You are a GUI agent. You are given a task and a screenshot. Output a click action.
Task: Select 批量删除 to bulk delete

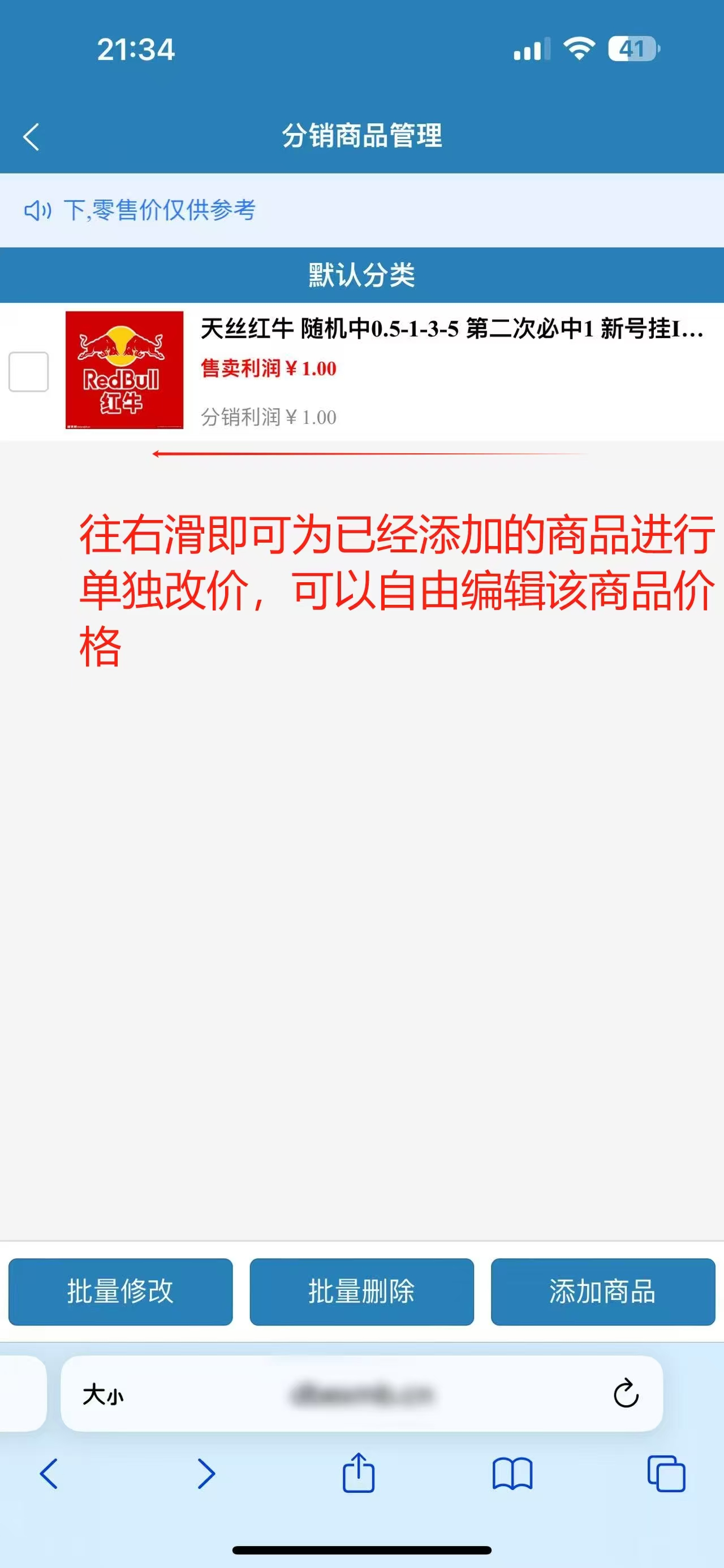(x=361, y=1291)
